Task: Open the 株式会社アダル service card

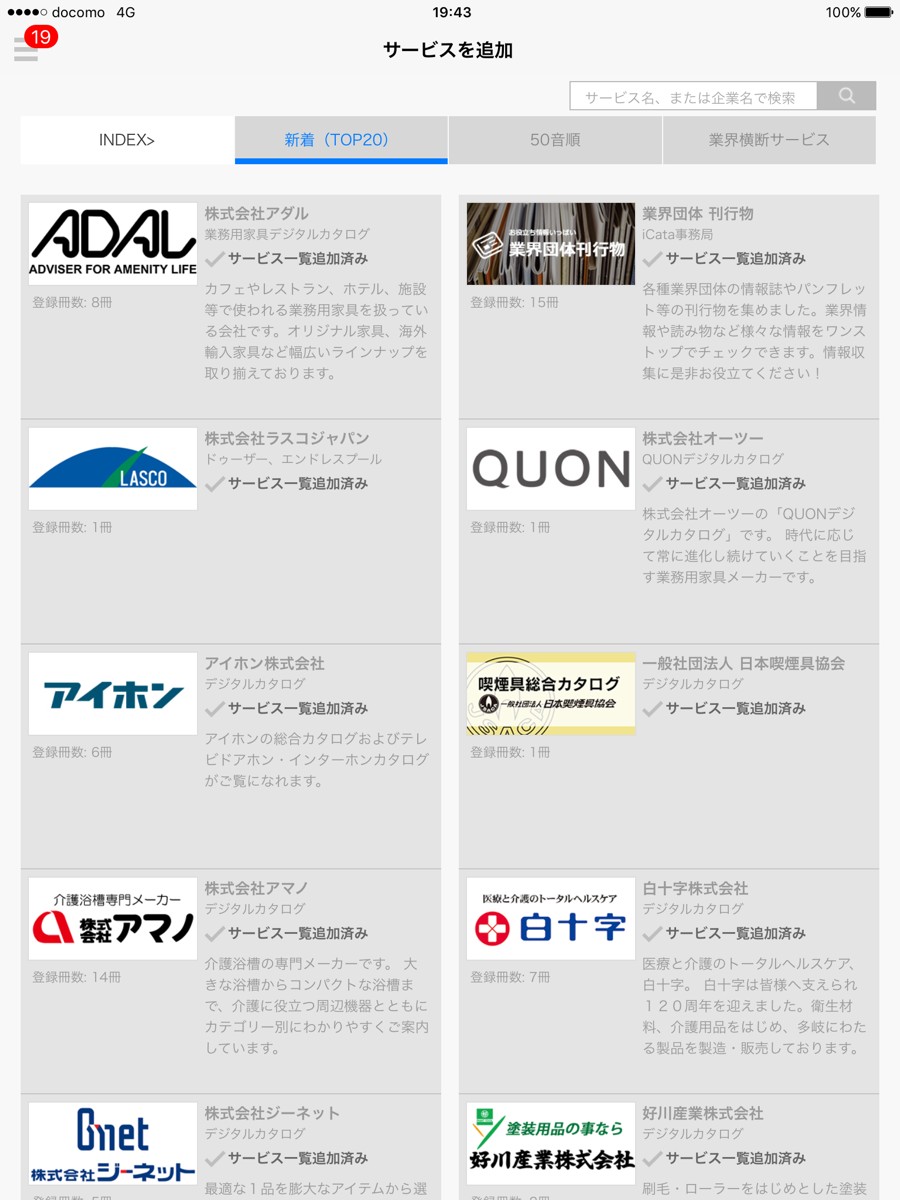Action: tap(230, 306)
